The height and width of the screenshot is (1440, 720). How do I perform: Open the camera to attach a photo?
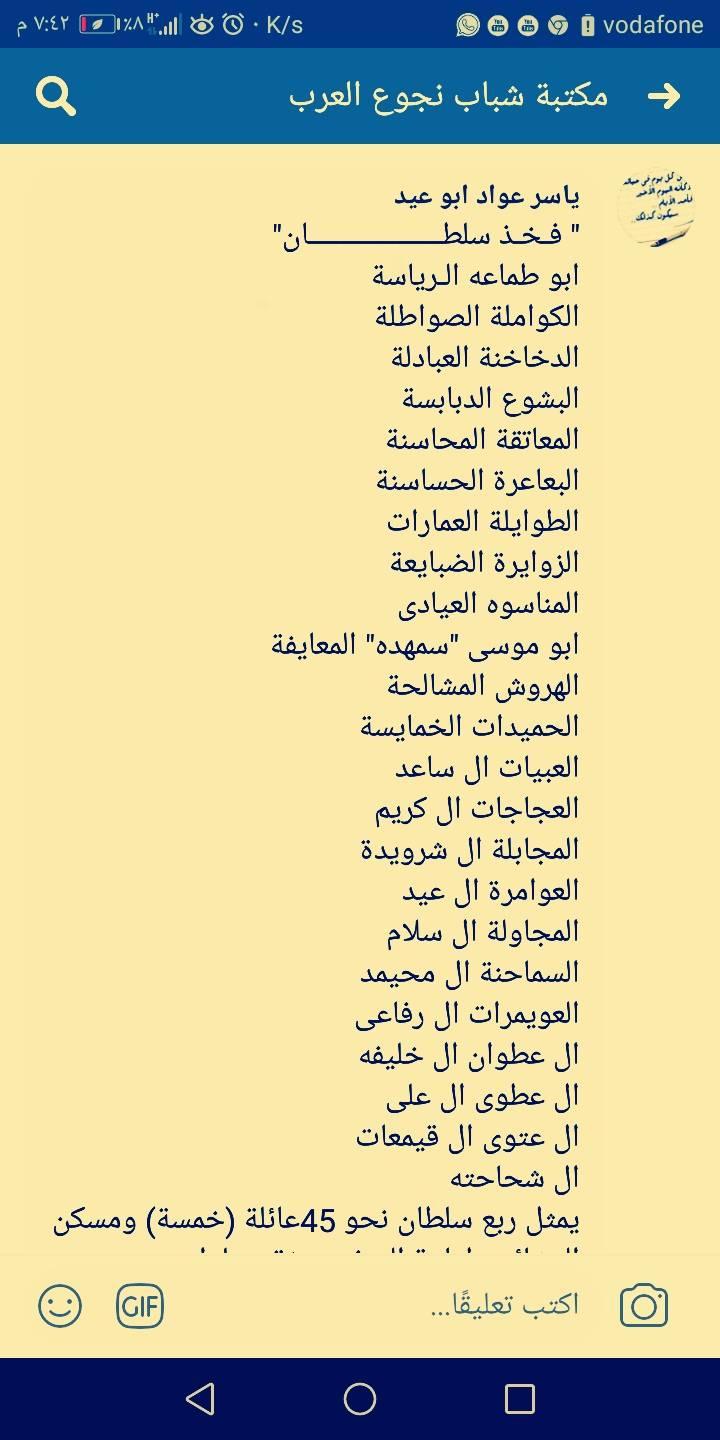[x=644, y=1306]
